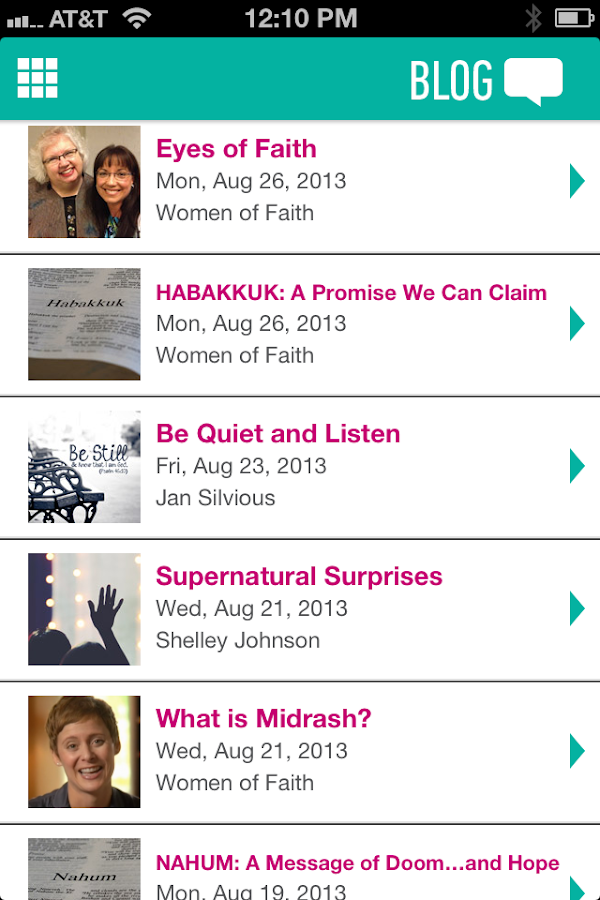Viewport: 600px width, 900px height.
Task: Open the Eyes of Faith blog post
Action: [236, 150]
